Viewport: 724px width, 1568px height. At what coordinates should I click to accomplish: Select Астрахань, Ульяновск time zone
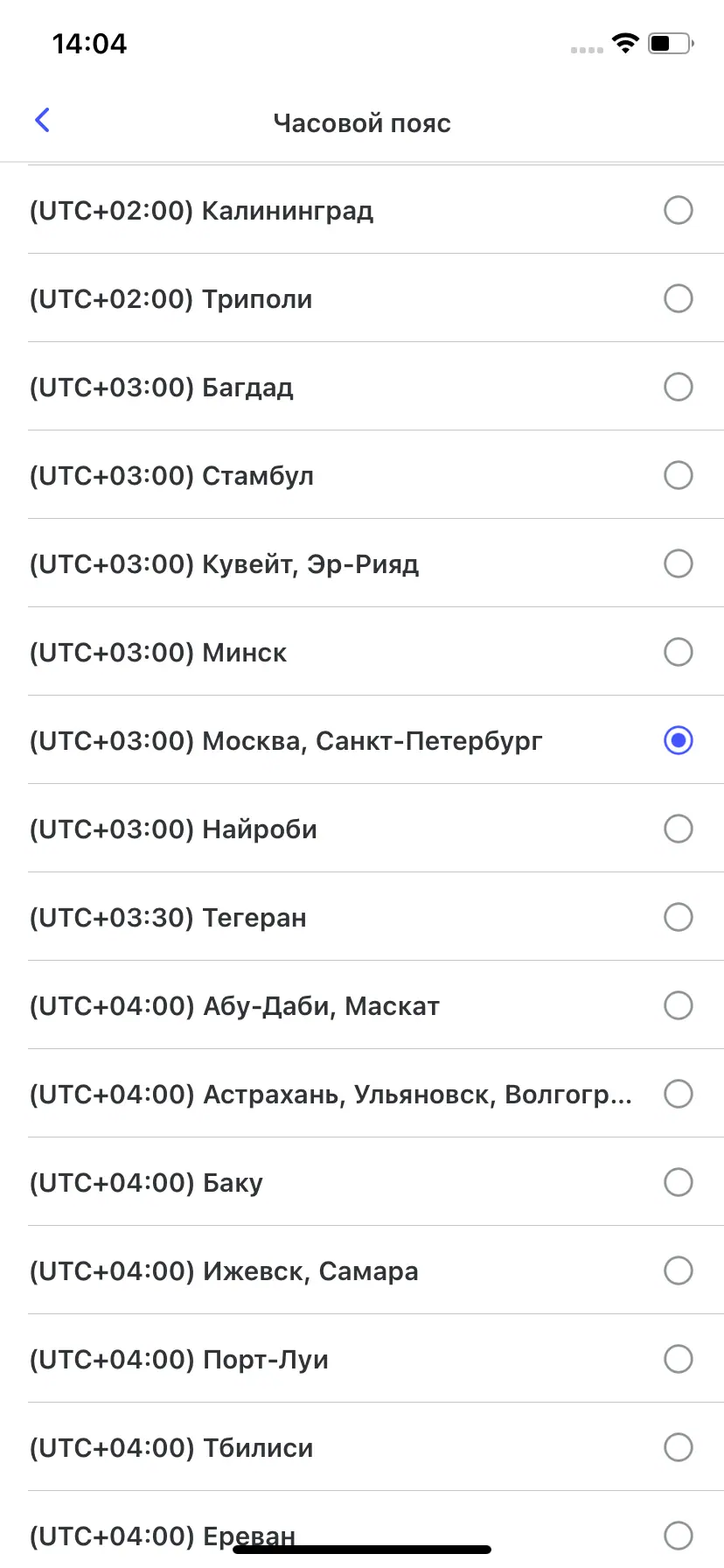pos(678,1094)
